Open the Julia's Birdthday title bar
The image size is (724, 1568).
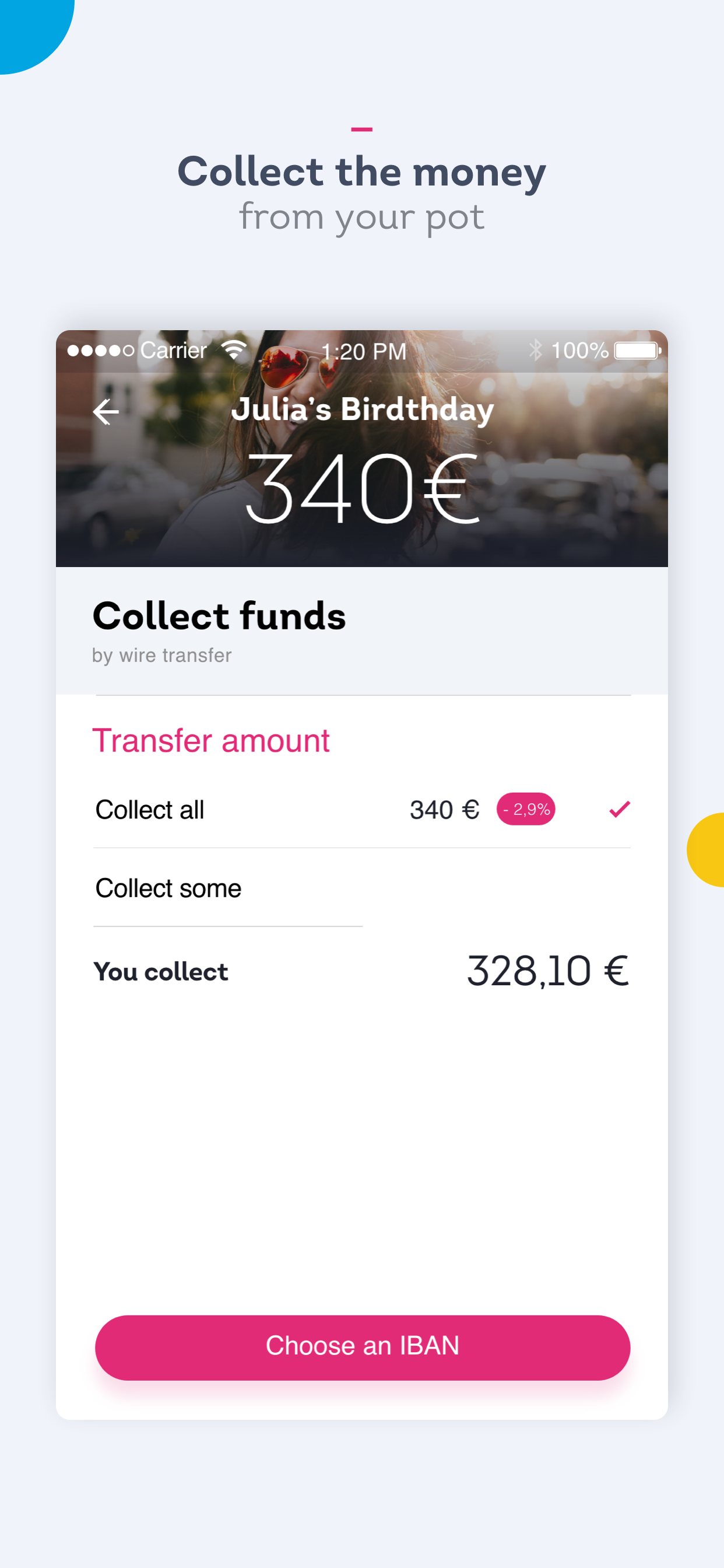(364, 409)
